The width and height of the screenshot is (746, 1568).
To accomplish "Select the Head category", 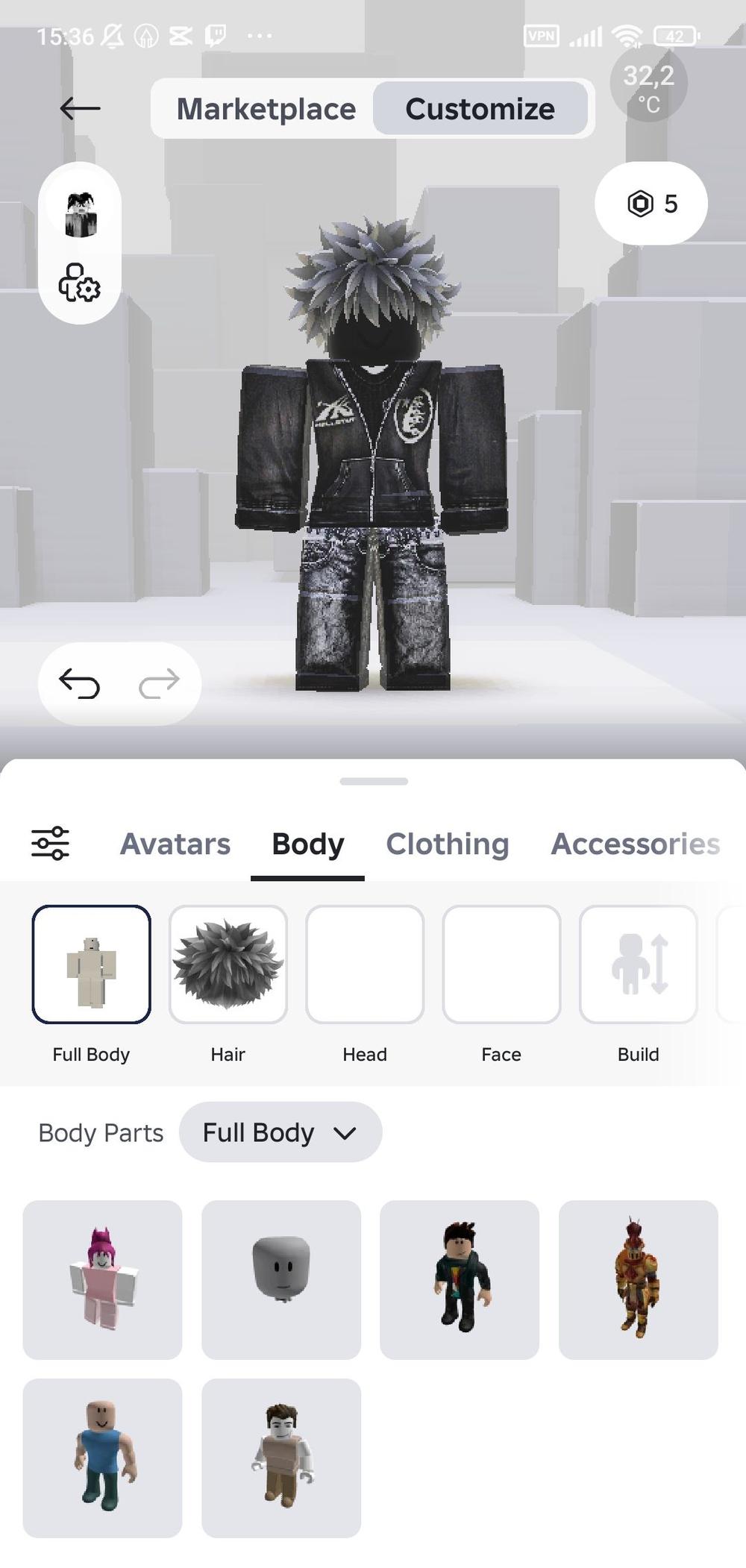I will point(365,965).
